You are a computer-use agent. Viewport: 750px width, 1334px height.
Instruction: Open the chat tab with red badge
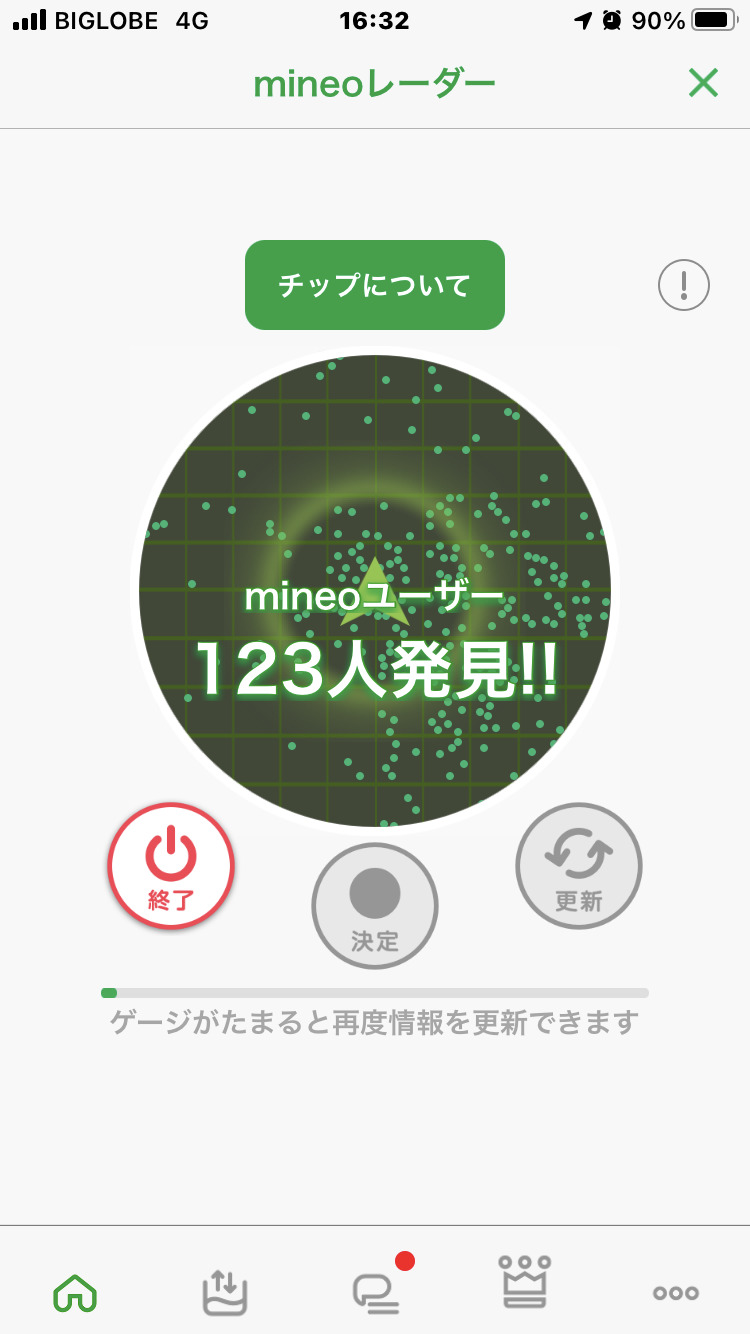pos(377,1290)
